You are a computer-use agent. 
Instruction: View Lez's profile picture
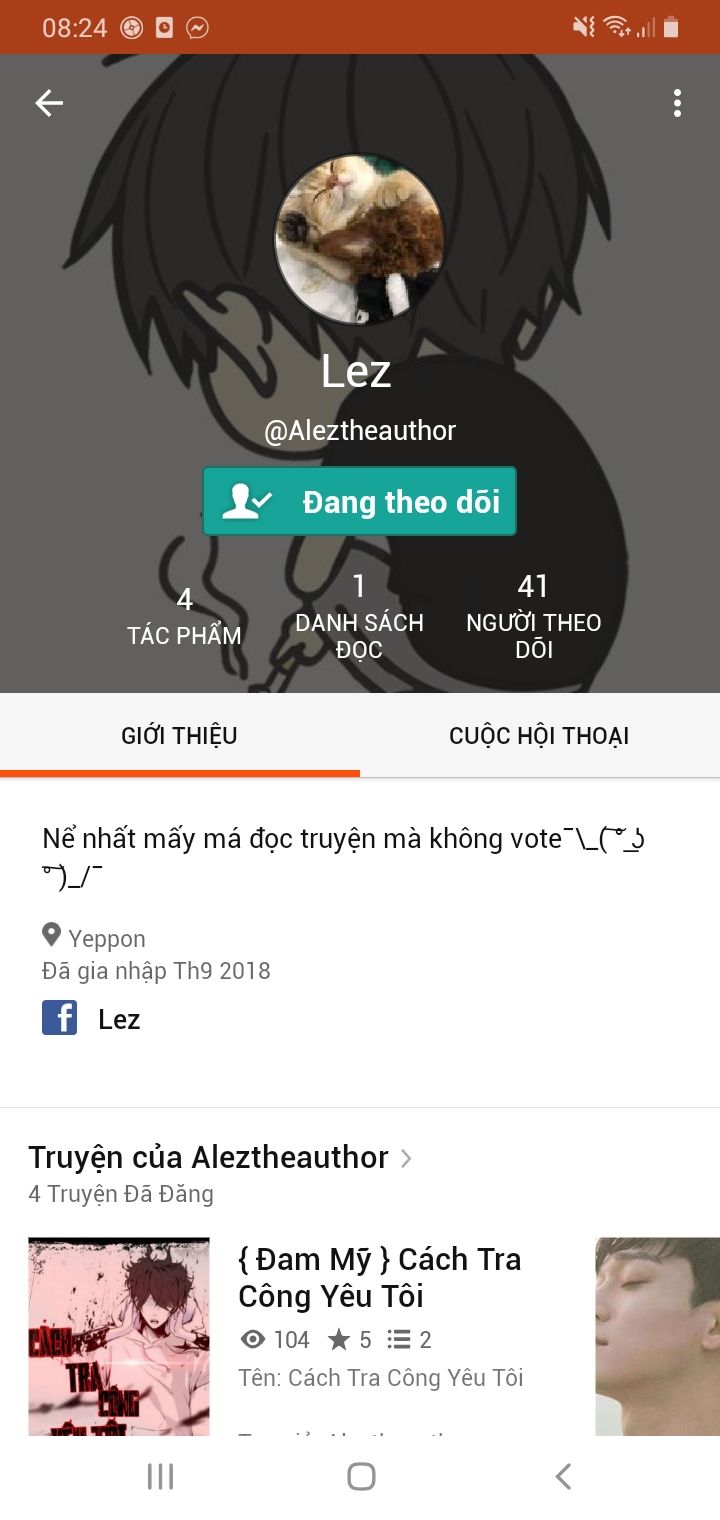tap(359, 239)
